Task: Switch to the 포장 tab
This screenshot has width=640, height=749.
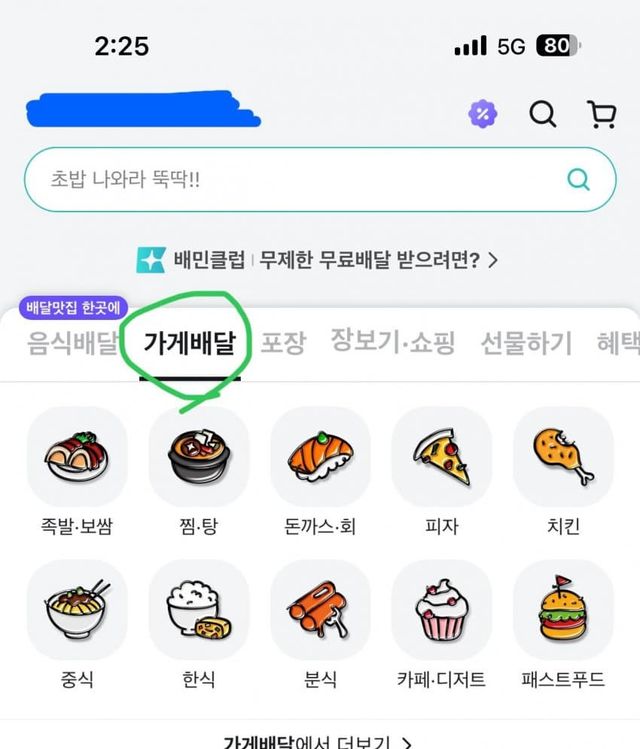Action: tap(282, 344)
